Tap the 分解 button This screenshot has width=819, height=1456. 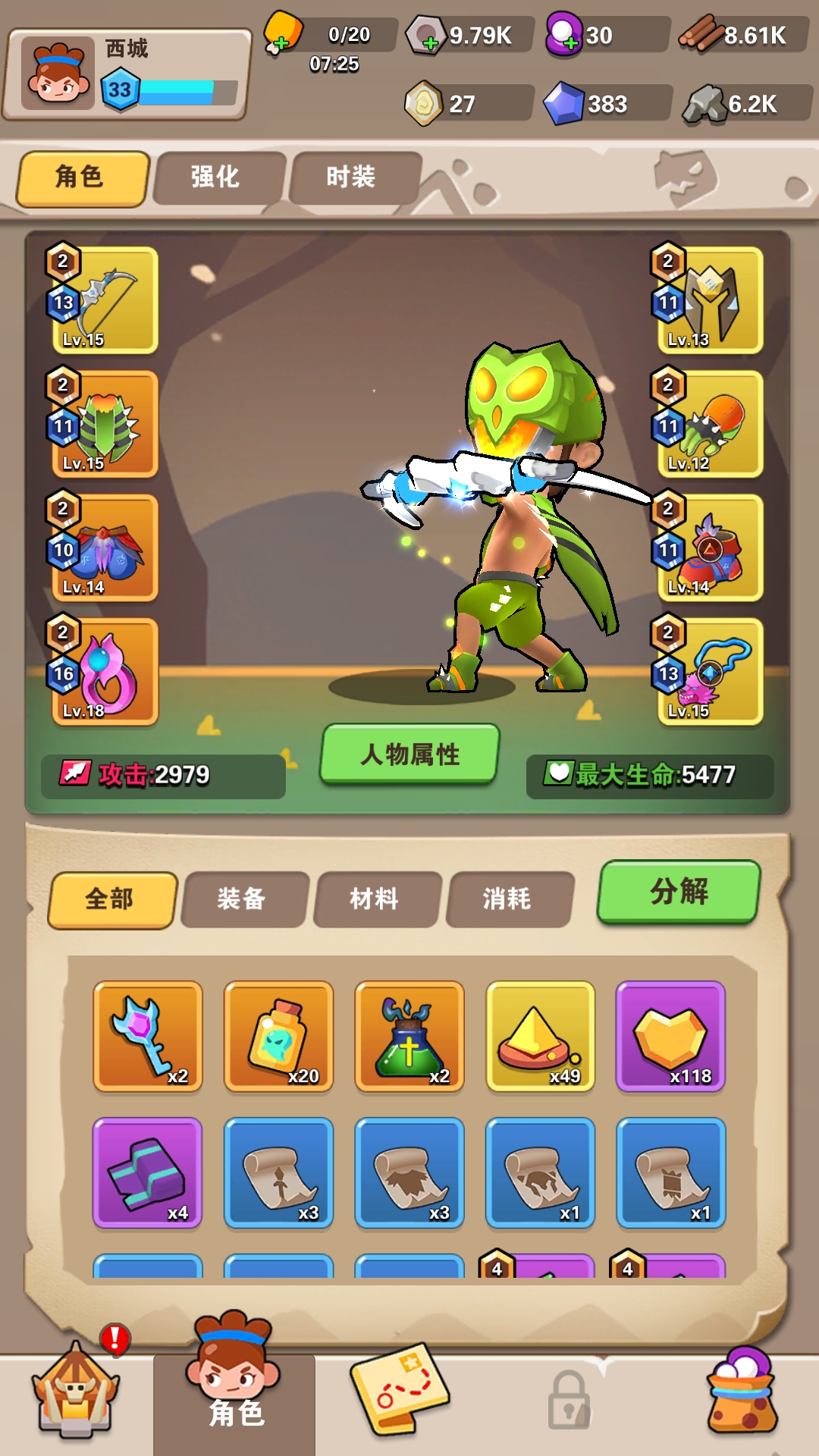pos(679,892)
